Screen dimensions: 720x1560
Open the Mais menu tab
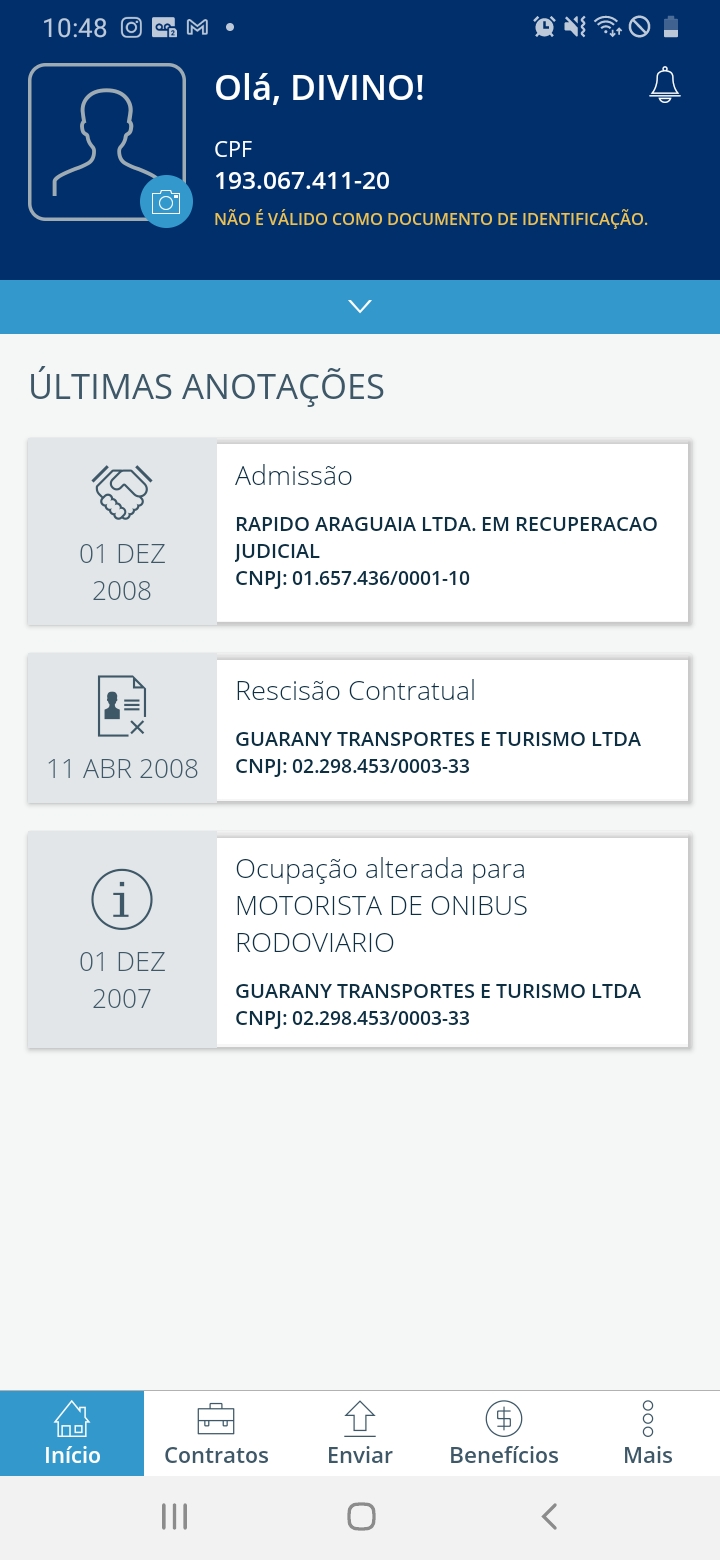[648, 1433]
